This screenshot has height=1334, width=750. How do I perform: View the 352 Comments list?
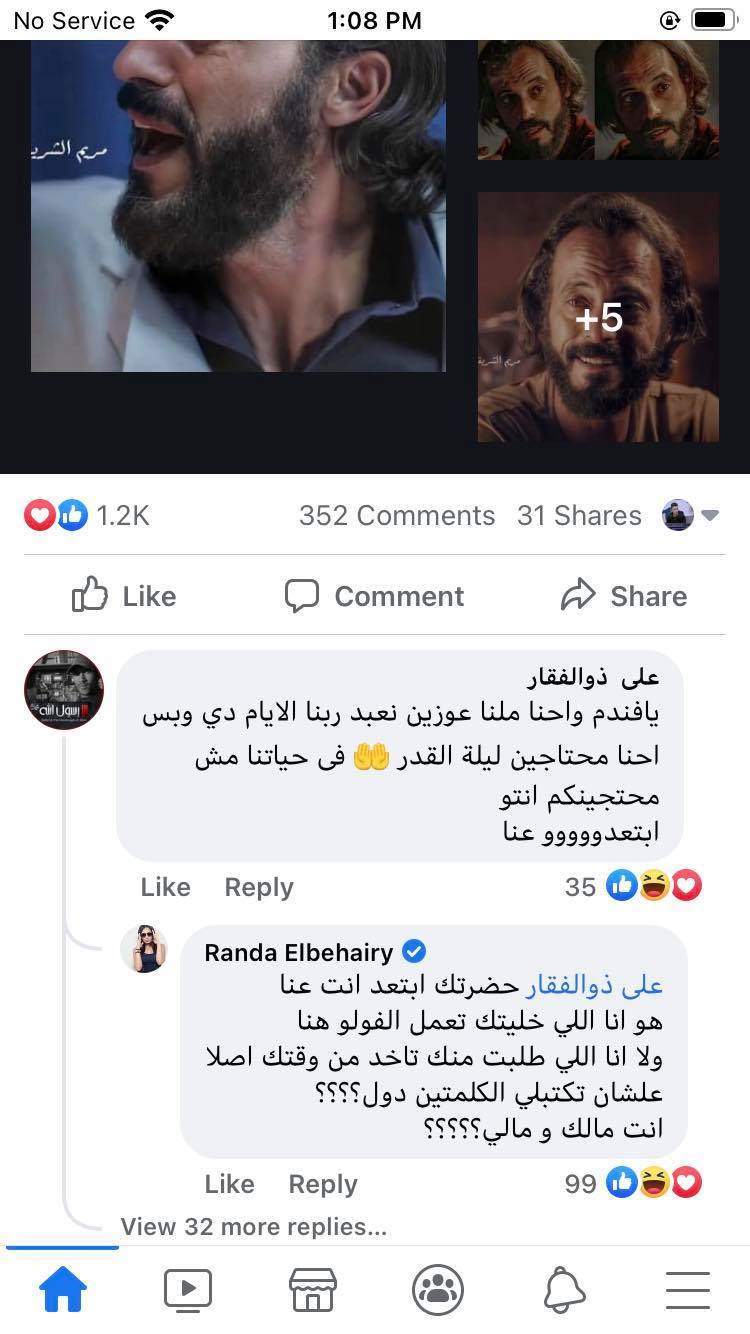click(396, 515)
